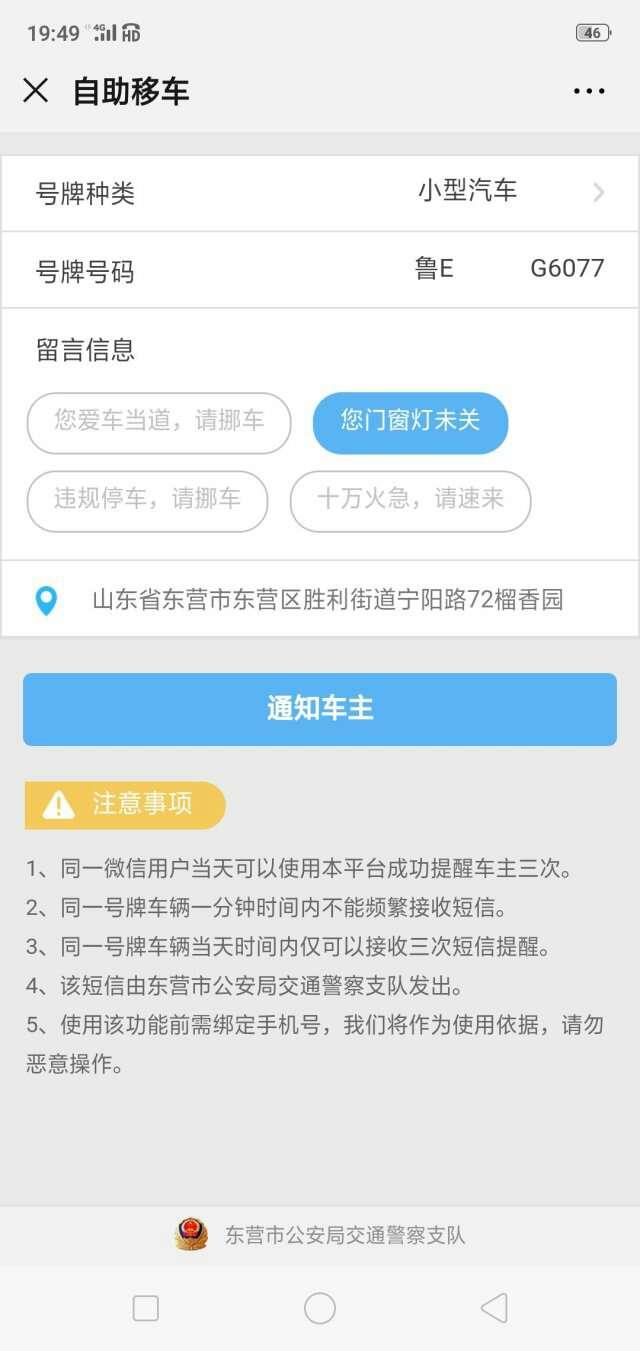Go to the system home screen

[x=320, y=1307]
